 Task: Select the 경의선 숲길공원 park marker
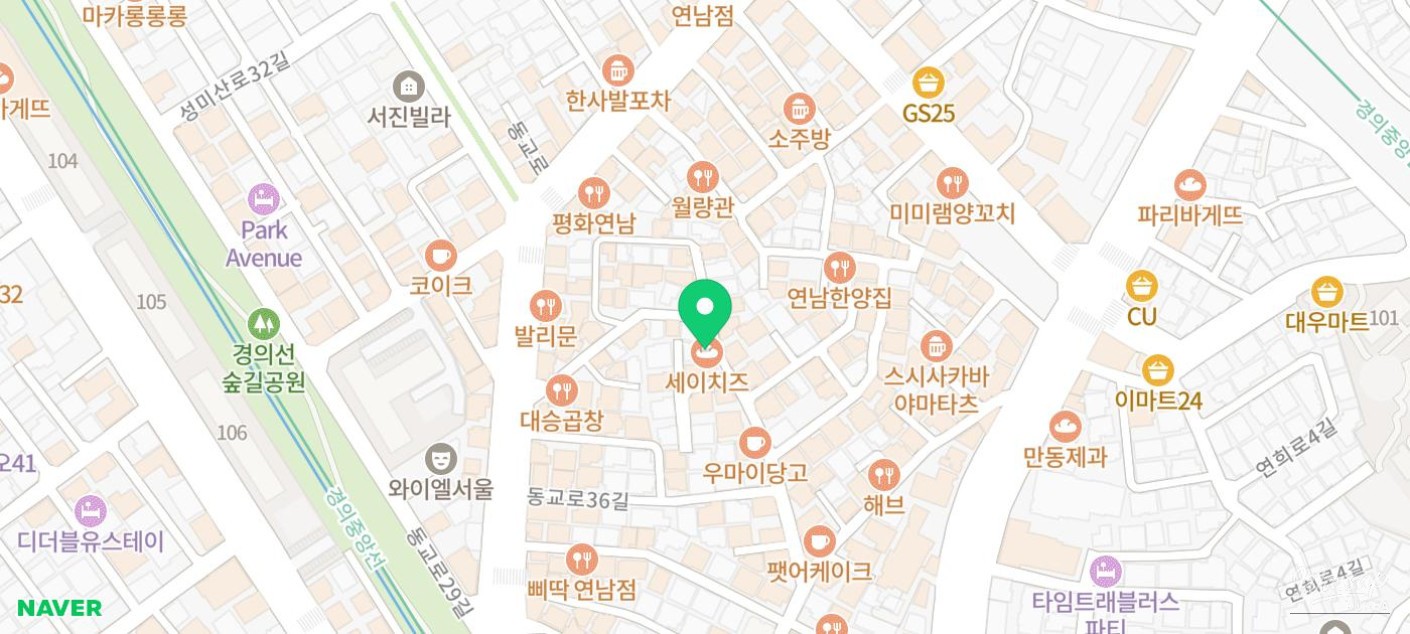click(x=263, y=324)
